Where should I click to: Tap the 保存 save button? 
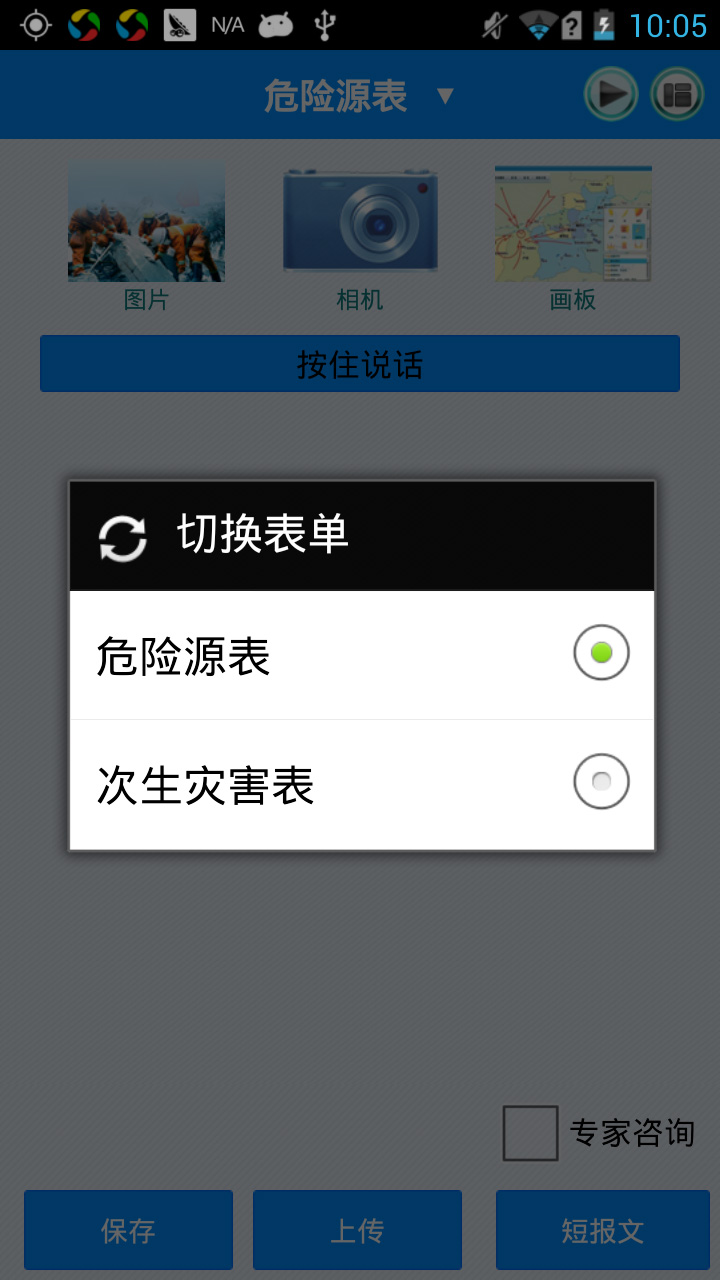click(128, 1230)
